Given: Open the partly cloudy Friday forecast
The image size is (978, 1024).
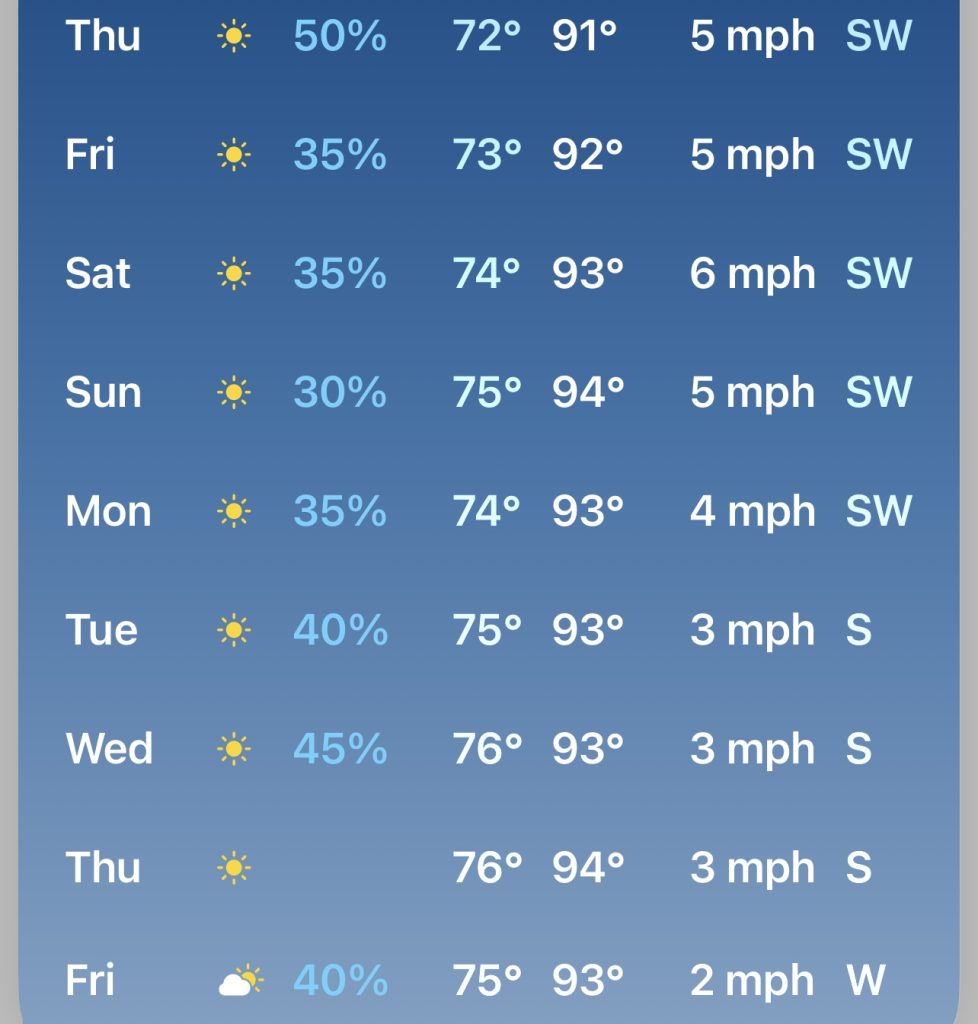Looking at the screenshot, I should coord(488,979).
